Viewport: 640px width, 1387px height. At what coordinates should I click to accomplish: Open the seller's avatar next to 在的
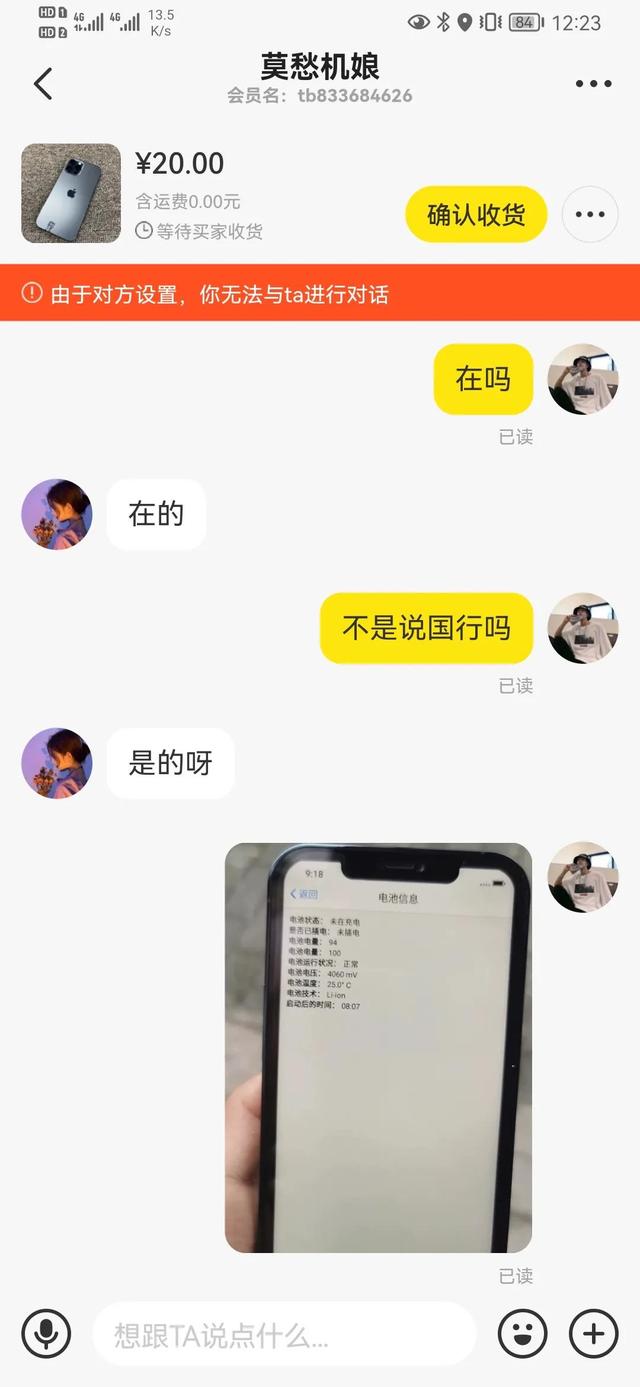pos(57,514)
